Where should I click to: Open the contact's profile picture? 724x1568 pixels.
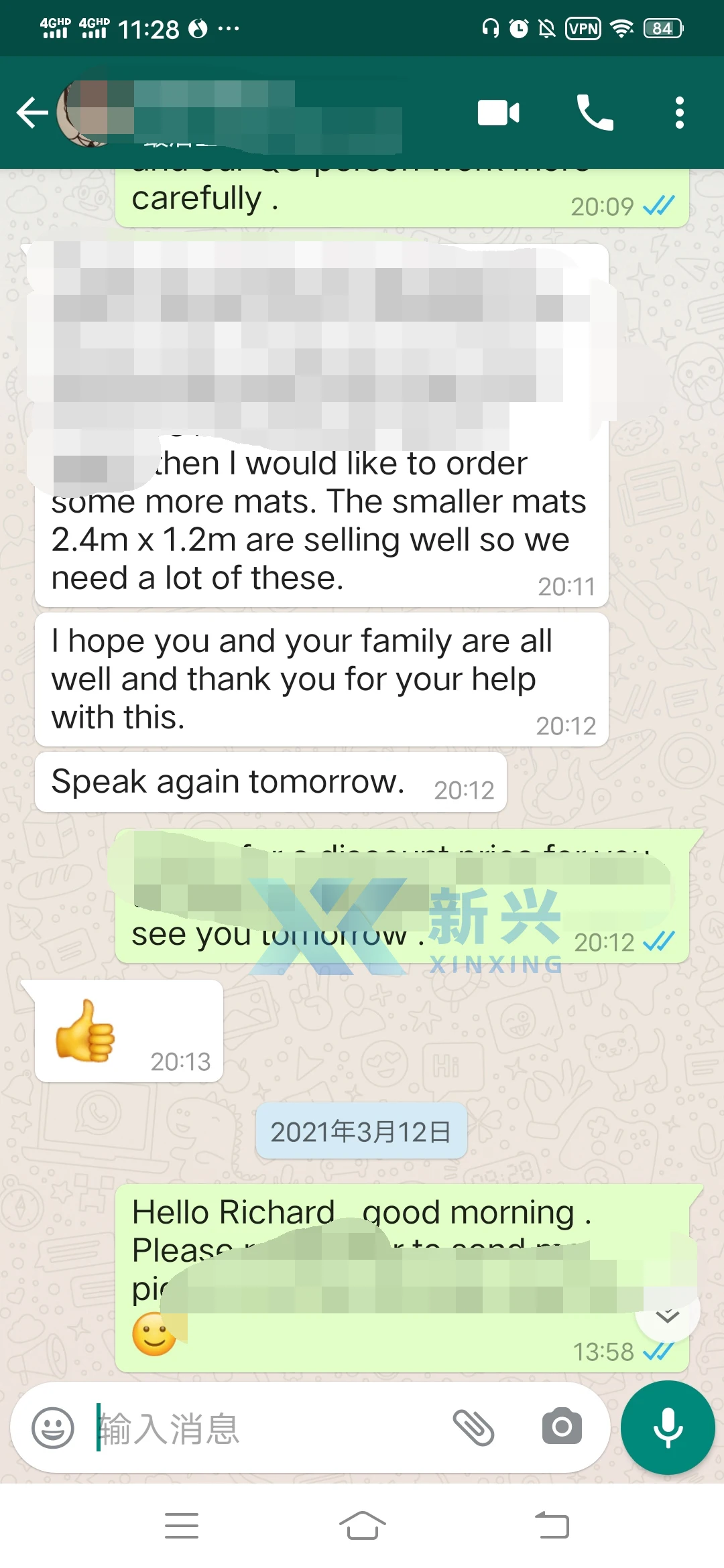(87, 113)
